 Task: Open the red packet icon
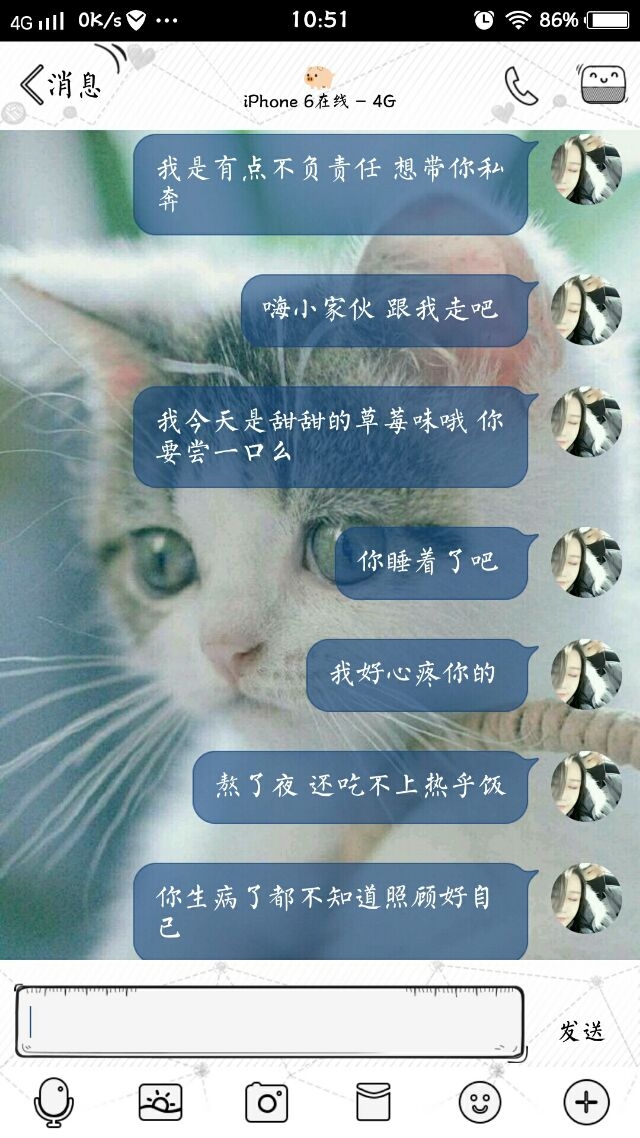click(373, 1102)
